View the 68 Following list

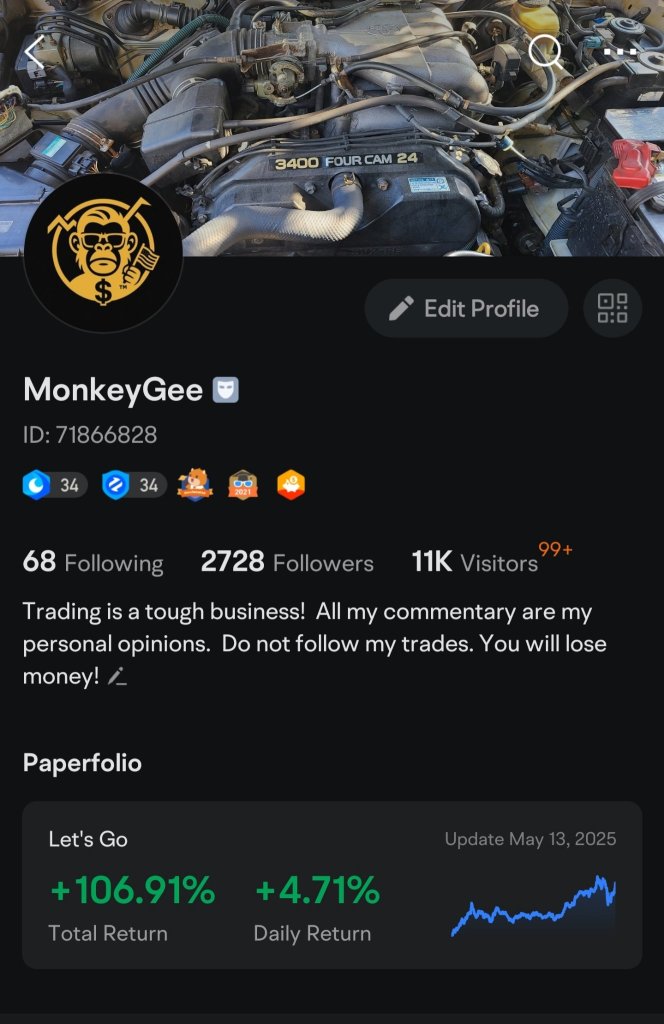(x=93, y=562)
